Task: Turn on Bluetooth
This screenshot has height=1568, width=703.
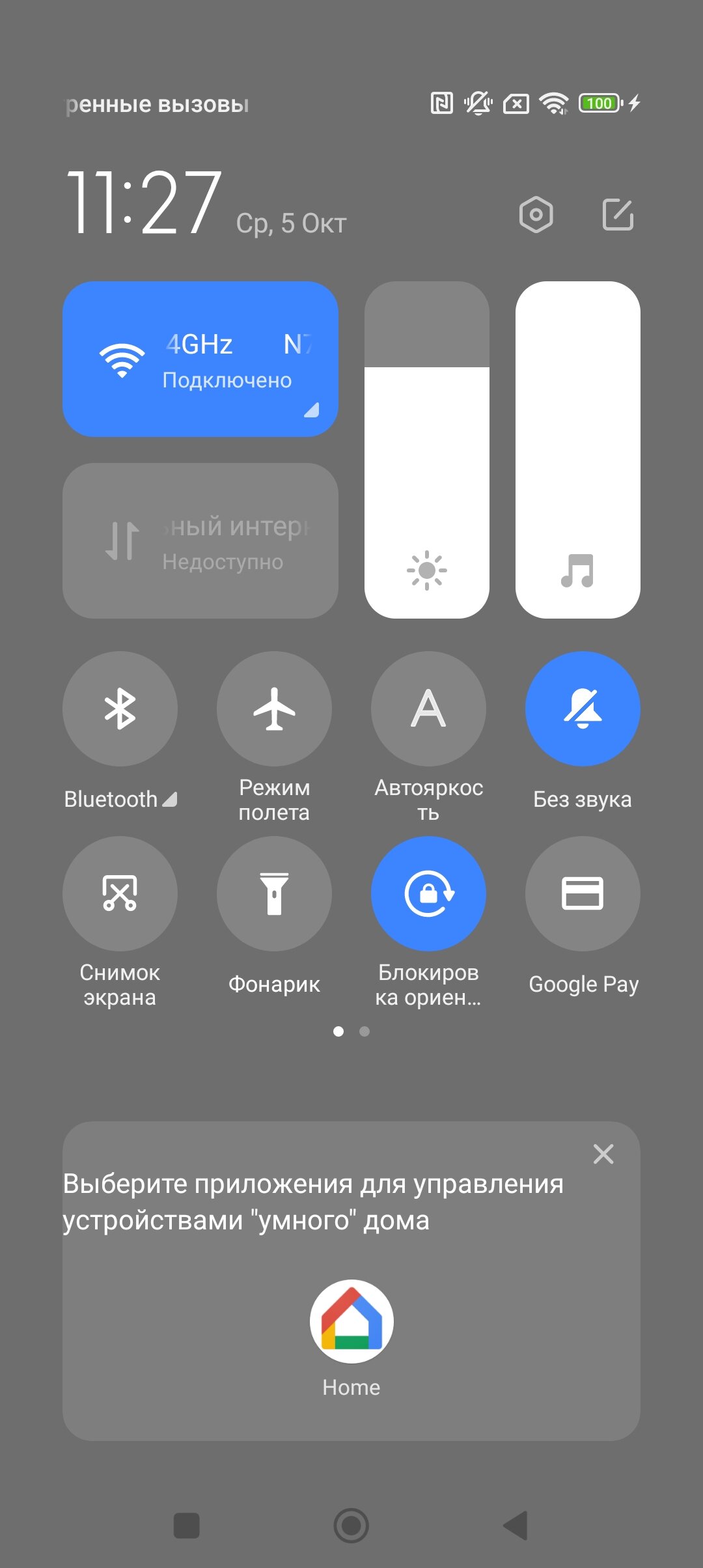Action: [120, 708]
